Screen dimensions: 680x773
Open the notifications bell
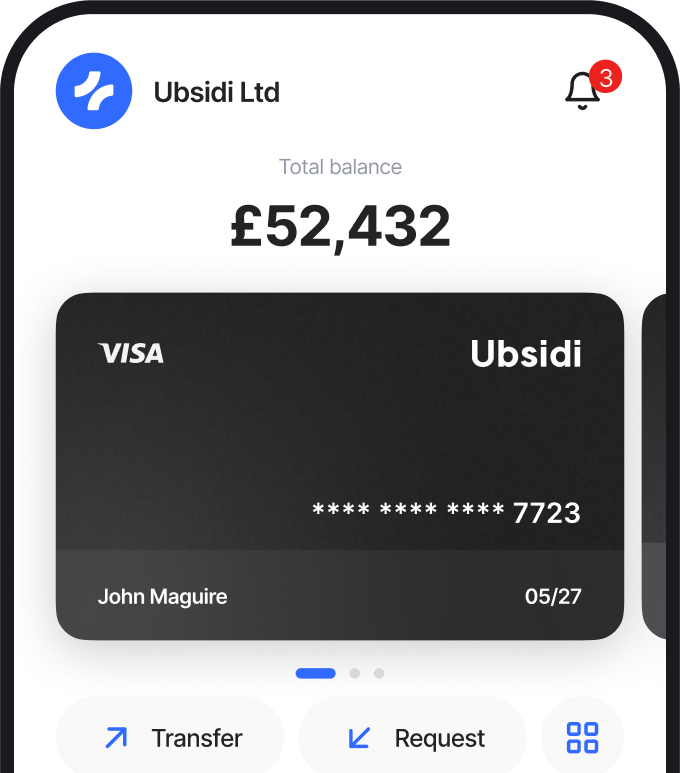583,91
